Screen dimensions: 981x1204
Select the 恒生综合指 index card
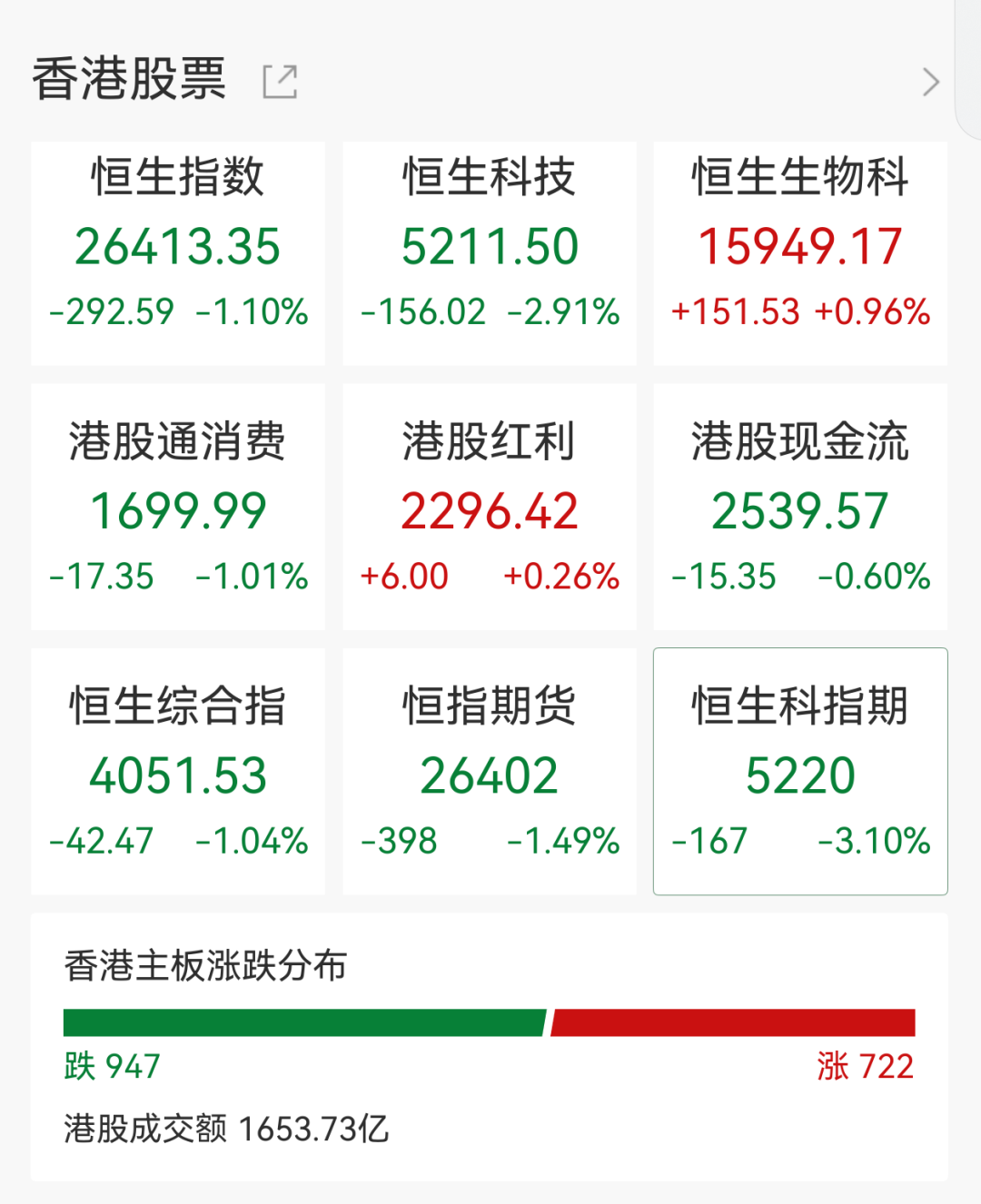(178, 770)
